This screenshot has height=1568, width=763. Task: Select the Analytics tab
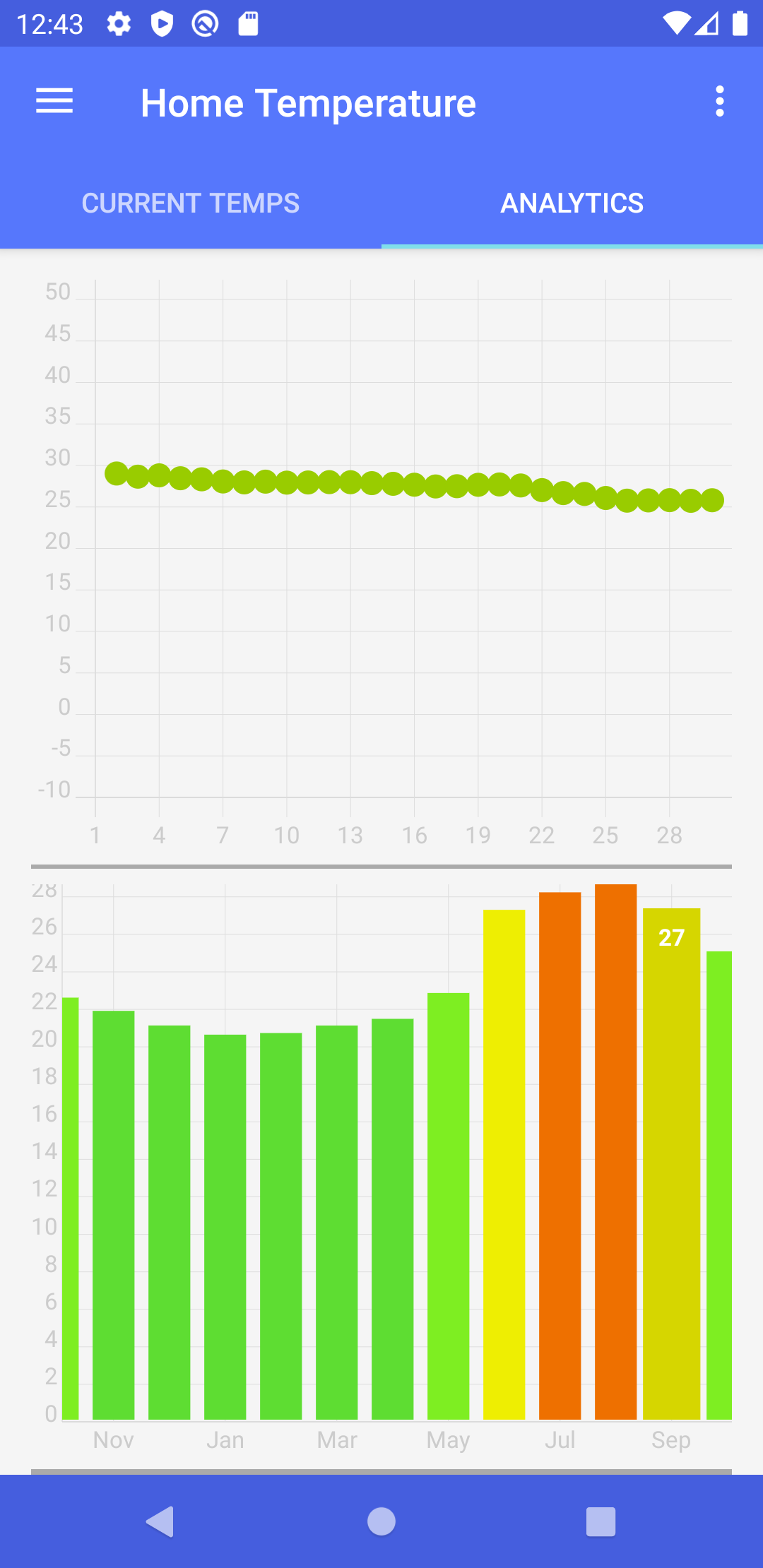point(572,203)
